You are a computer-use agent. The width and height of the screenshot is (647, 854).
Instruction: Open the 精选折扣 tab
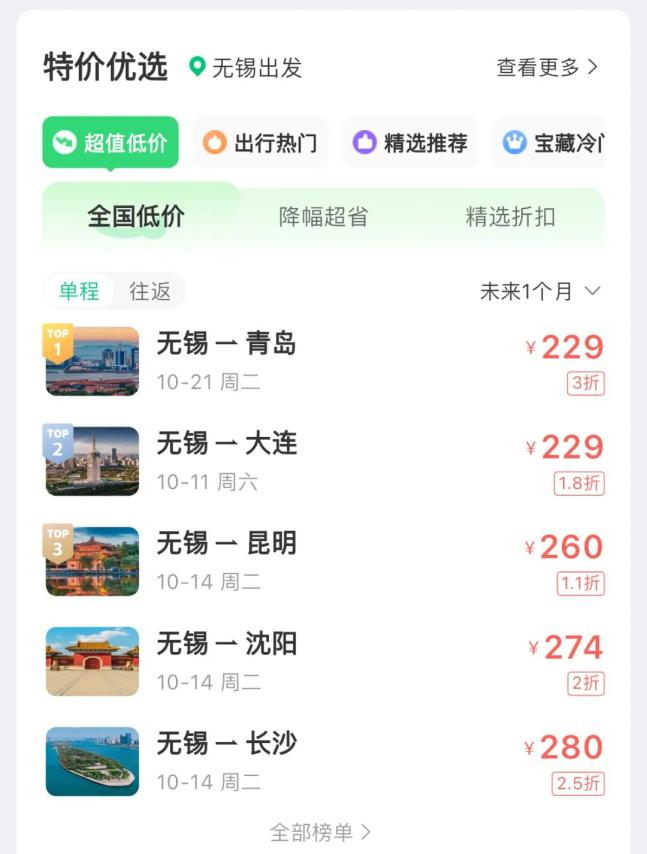pyautogui.click(x=510, y=217)
